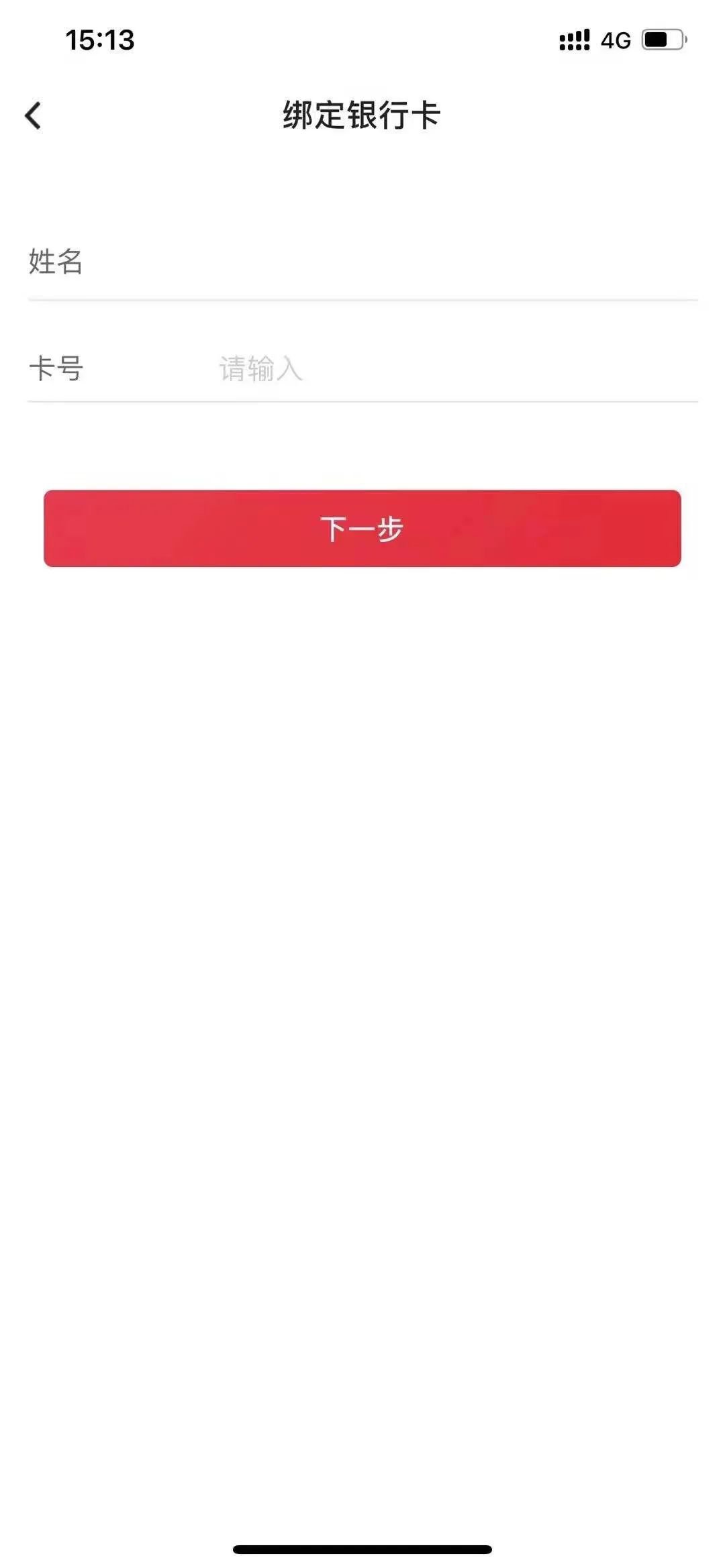Image resolution: width=725 pixels, height=1568 pixels.
Task: Tap the 卡号 input field
Action: (403, 369)
